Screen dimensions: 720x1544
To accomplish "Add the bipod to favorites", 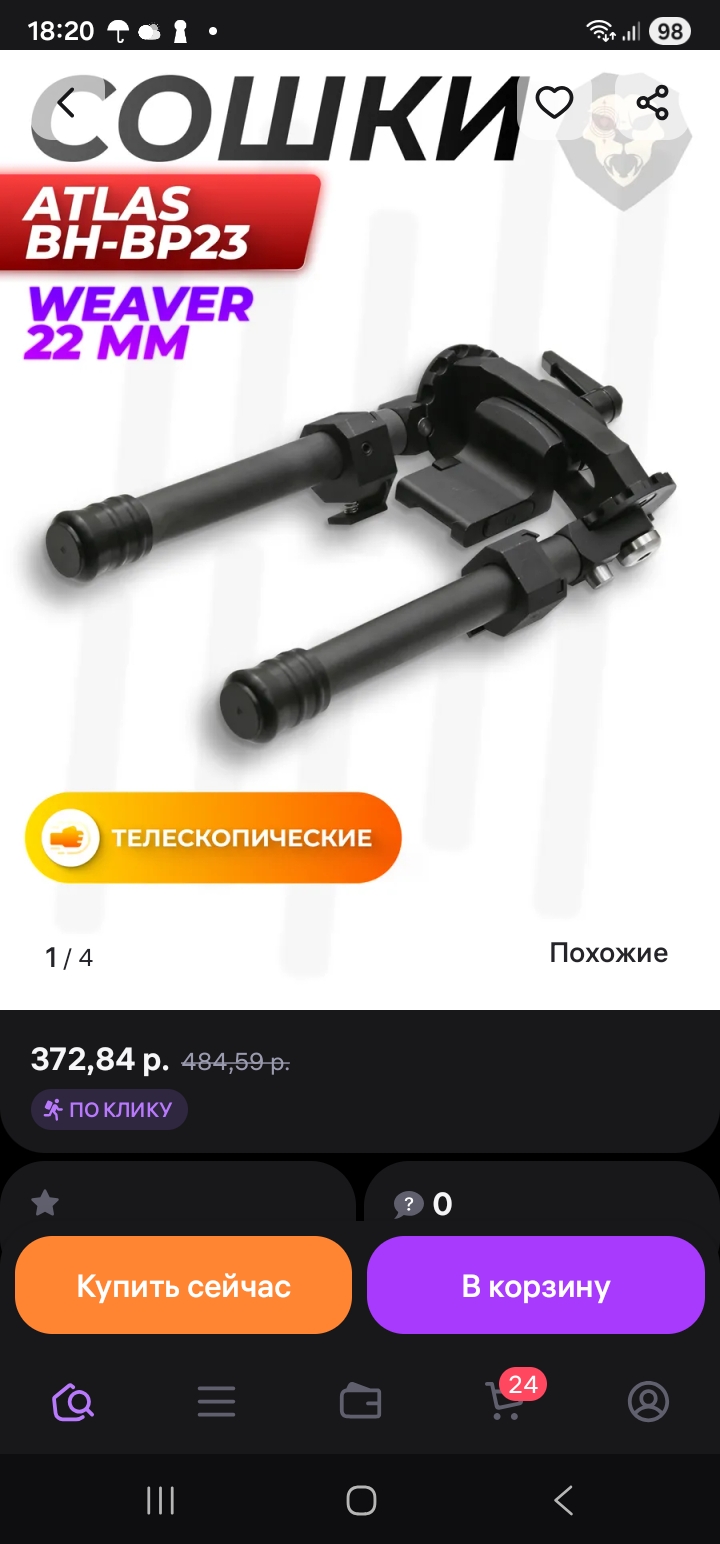I will pos(554,103).
